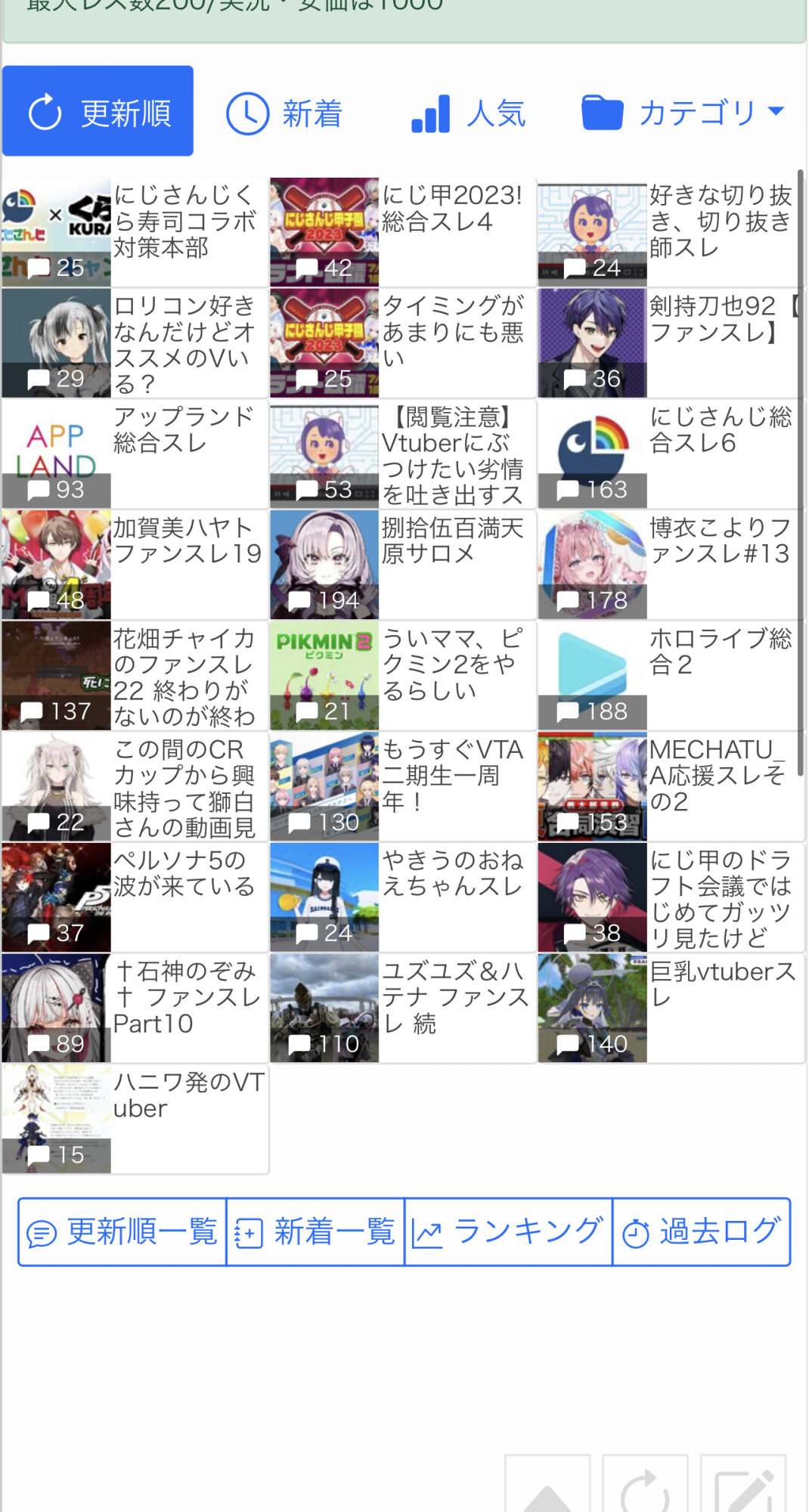Open ういママ、ピクミン2 thread

point(403,676)
